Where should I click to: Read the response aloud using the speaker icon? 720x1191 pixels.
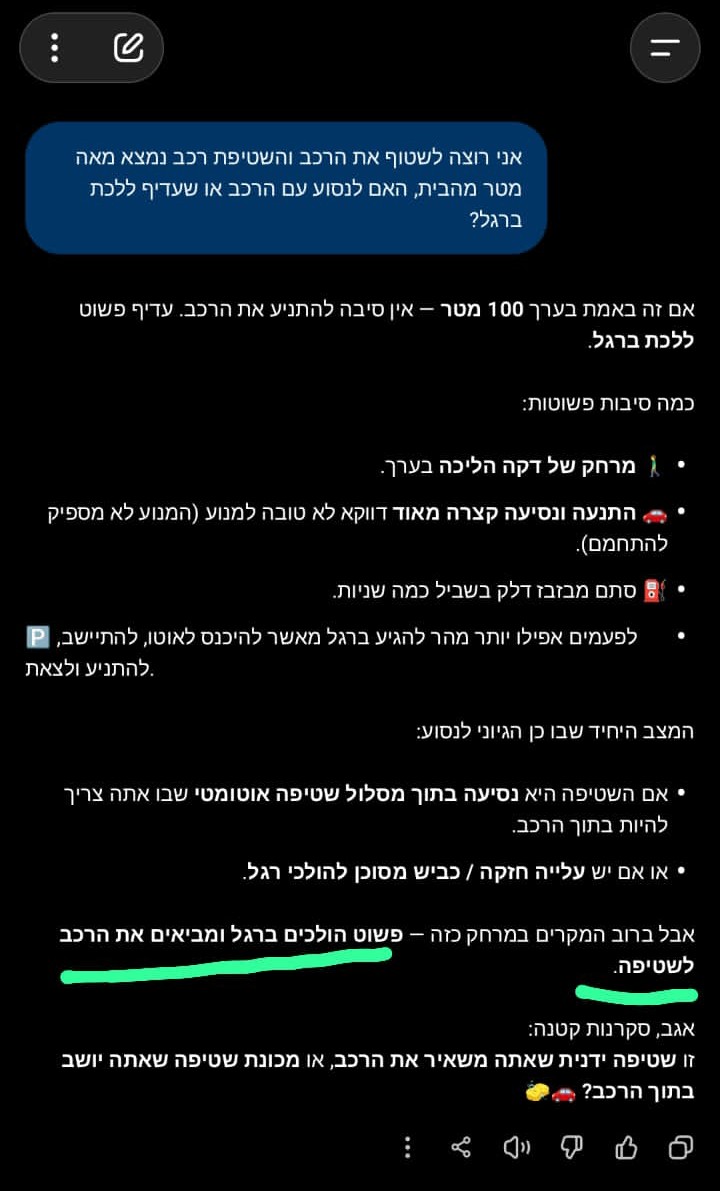(x=516, y=1147)
